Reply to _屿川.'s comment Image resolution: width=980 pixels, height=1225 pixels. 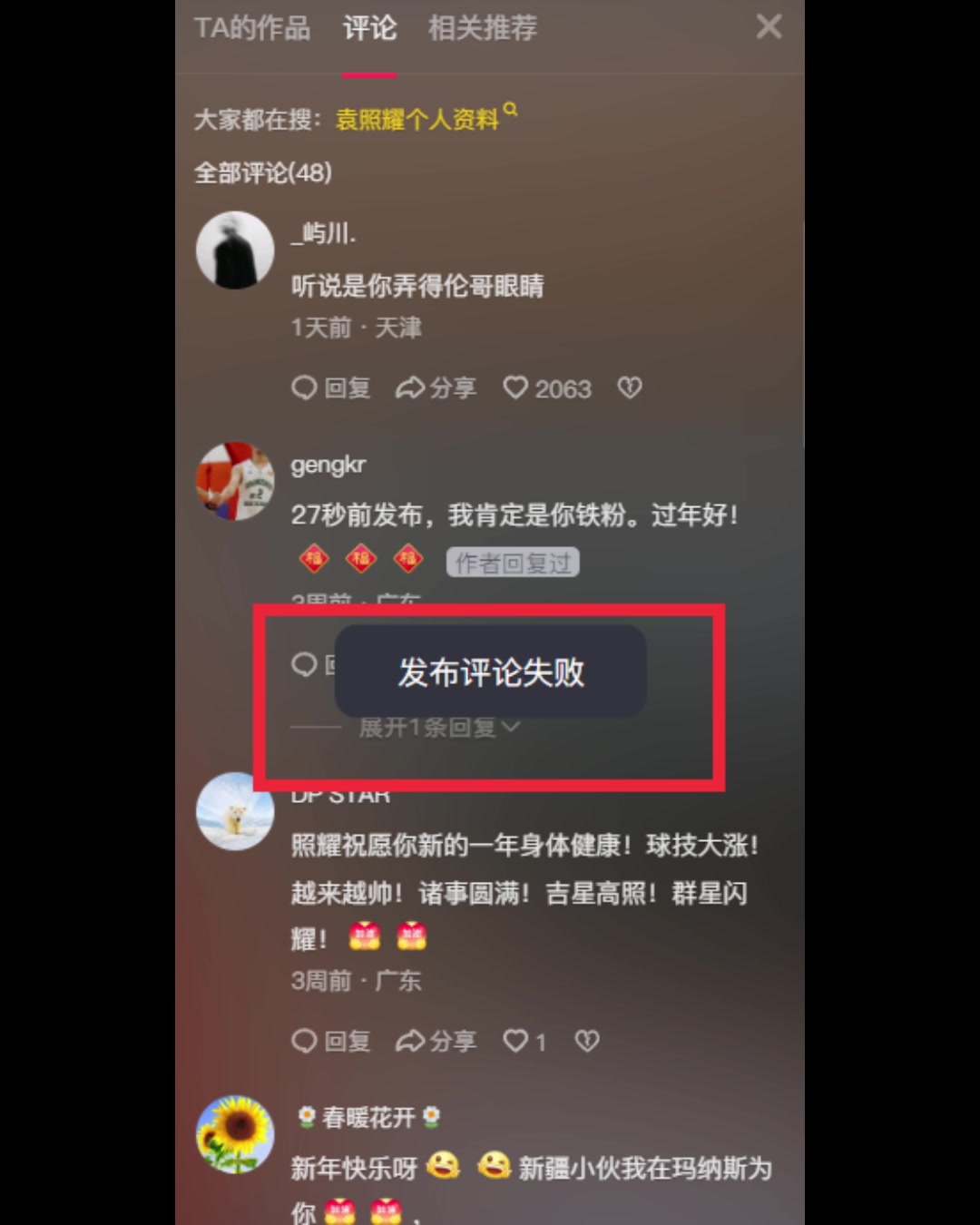tap(331, 388)
